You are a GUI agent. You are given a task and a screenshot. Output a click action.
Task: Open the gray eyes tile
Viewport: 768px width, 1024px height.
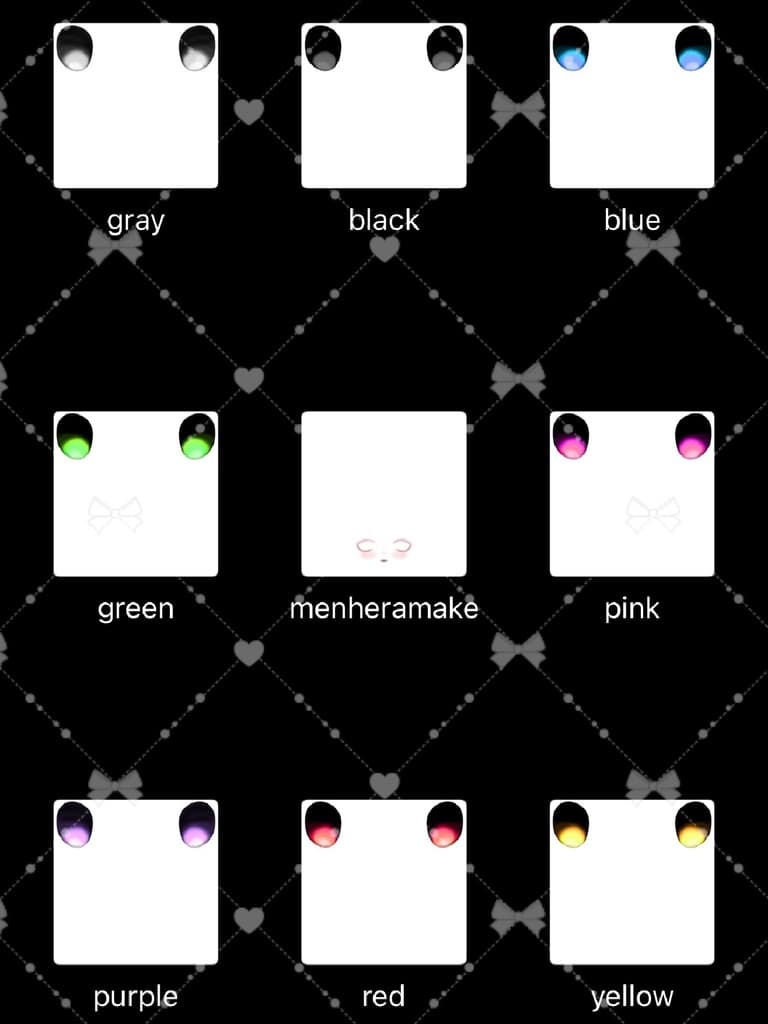(x=136, y=105)
